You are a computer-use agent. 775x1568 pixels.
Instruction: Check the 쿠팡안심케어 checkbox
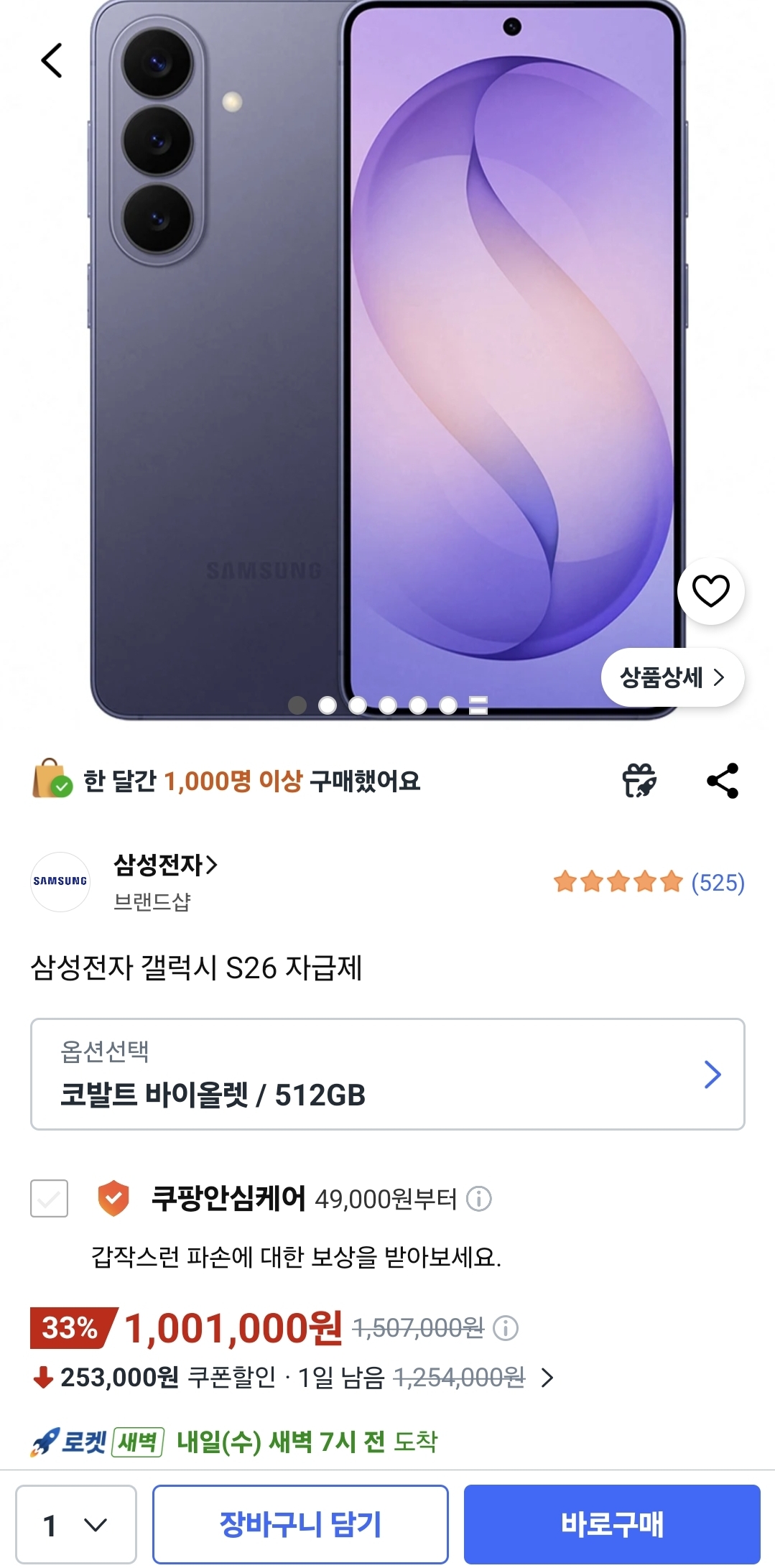point(50,1198)
